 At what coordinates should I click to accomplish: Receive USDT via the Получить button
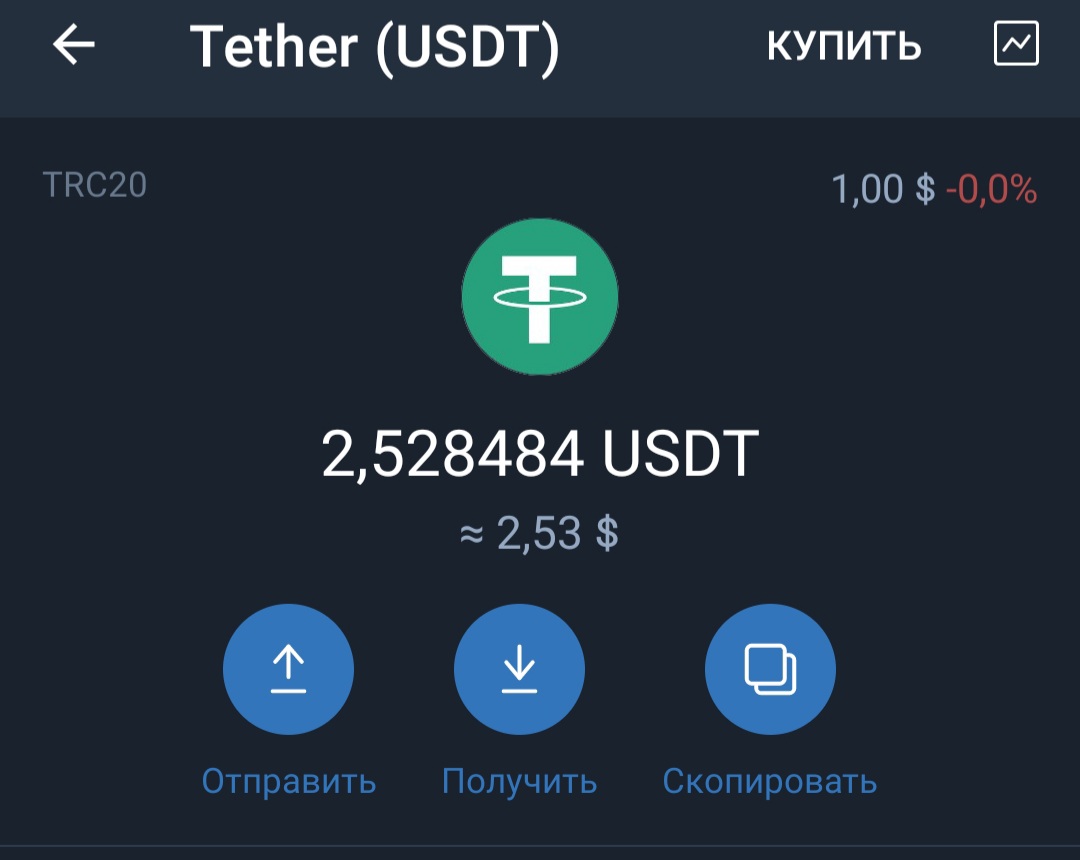(x=519, y=669)
